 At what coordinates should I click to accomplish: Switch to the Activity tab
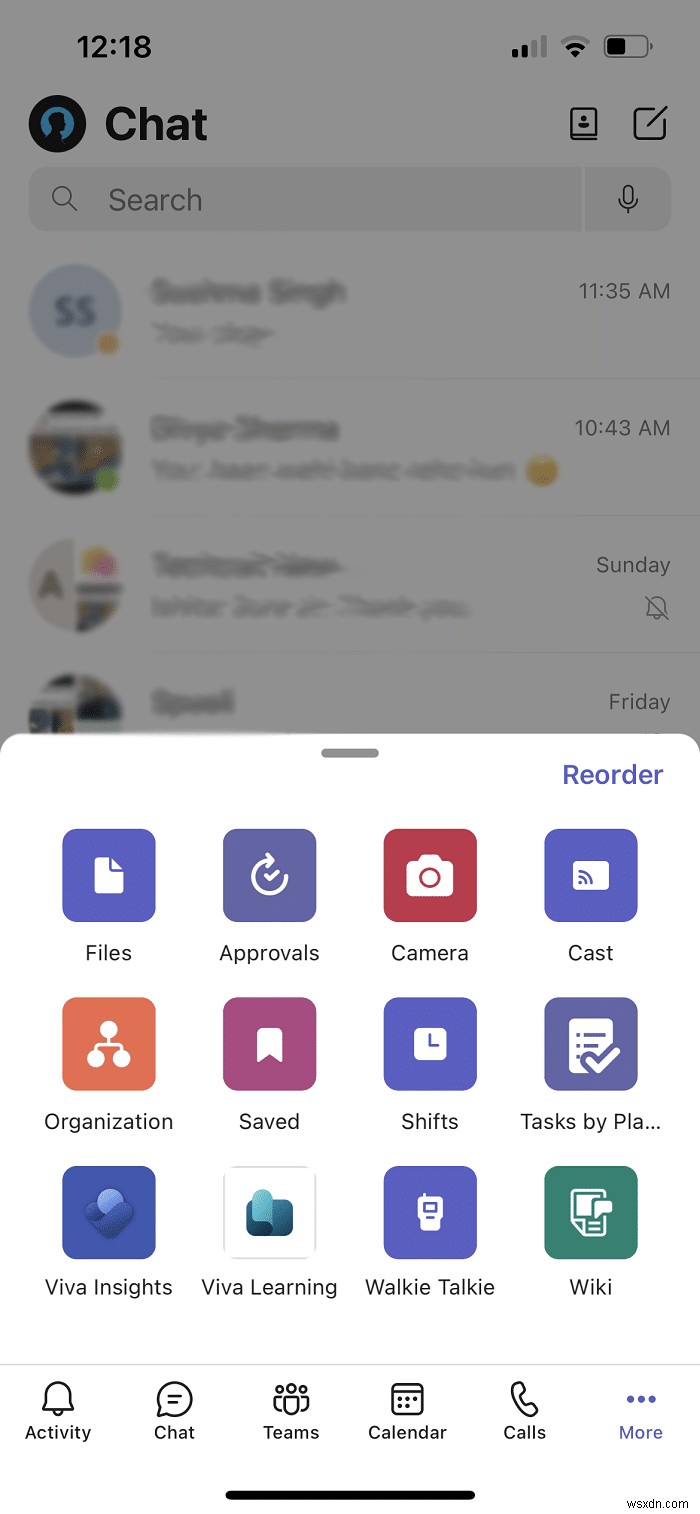pos(58,1410)
